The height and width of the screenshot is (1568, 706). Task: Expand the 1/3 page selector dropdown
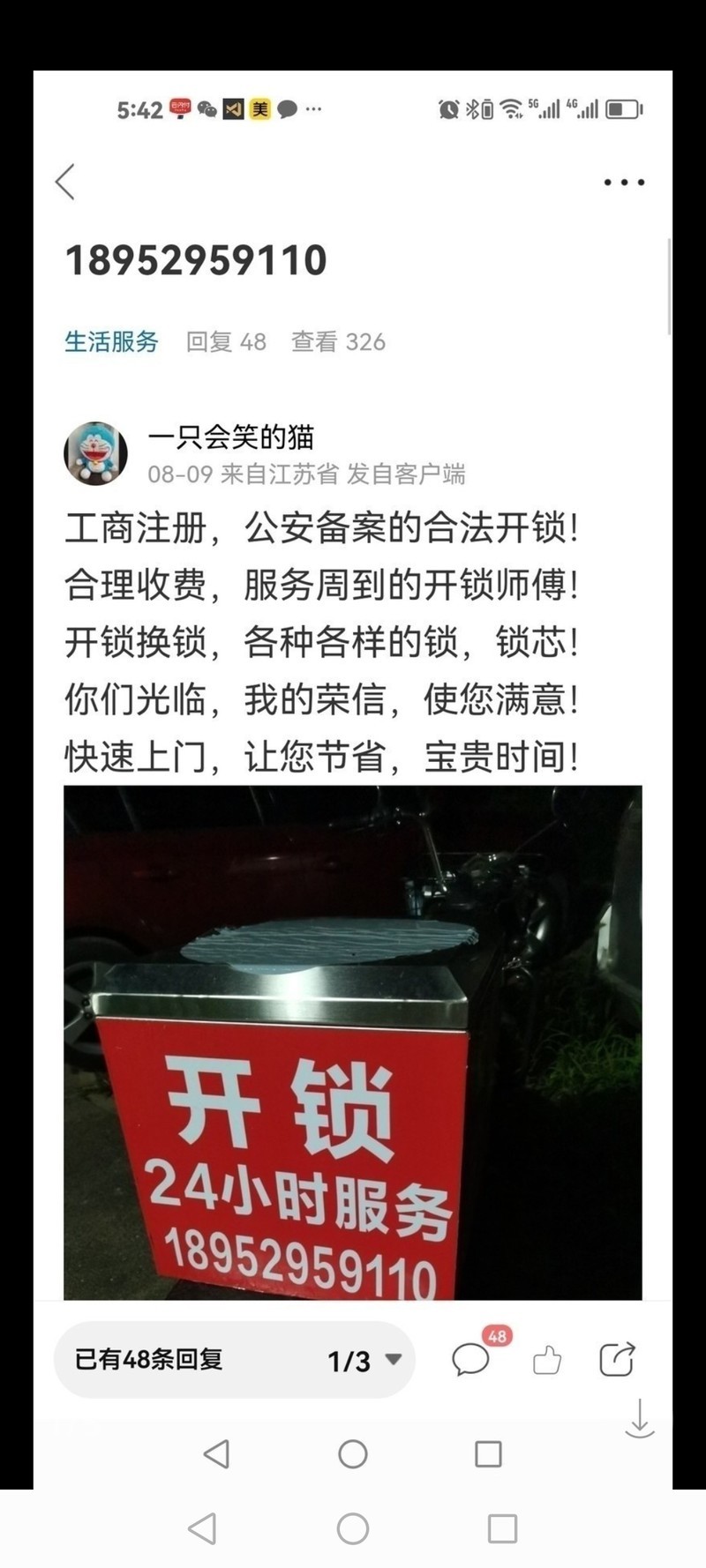click(365, 1360)
